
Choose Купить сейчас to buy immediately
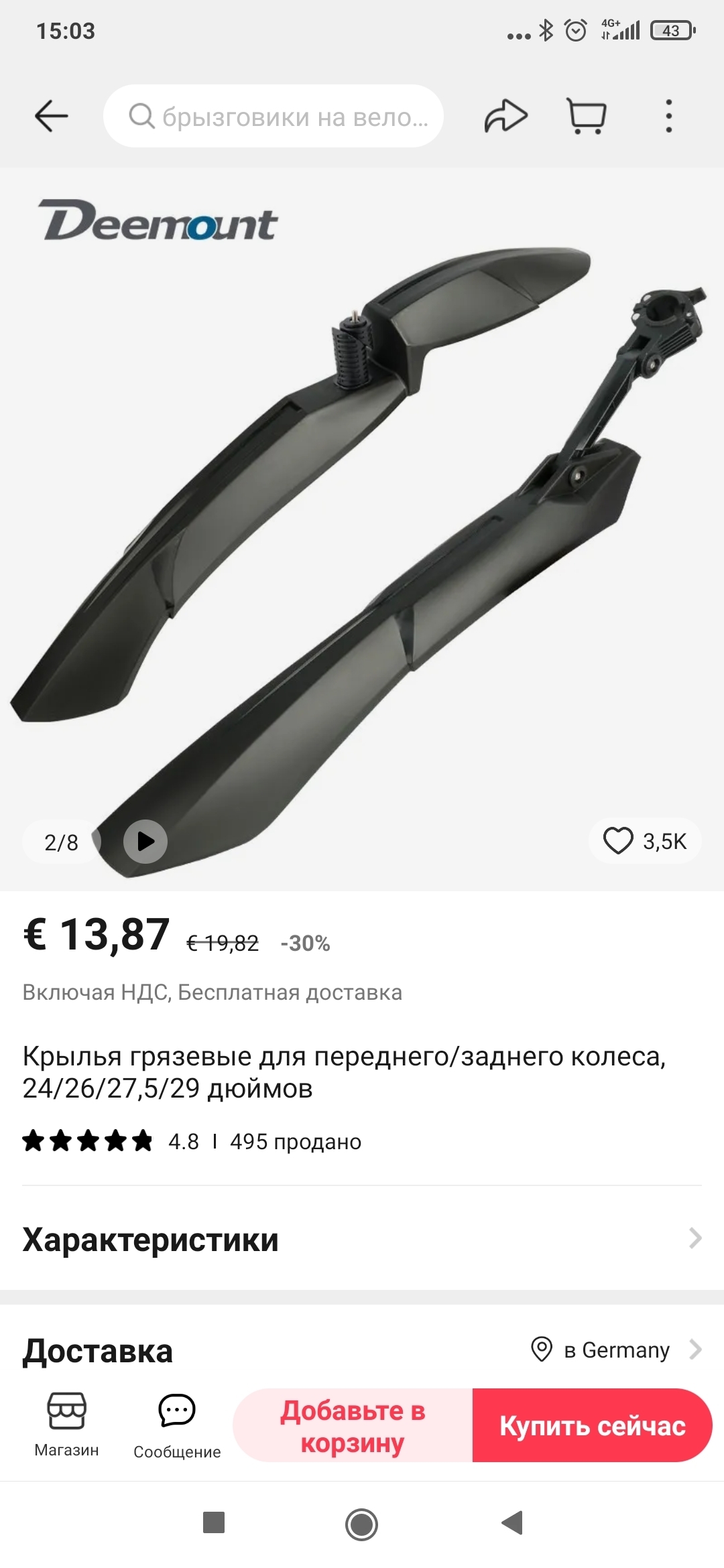592,1426
